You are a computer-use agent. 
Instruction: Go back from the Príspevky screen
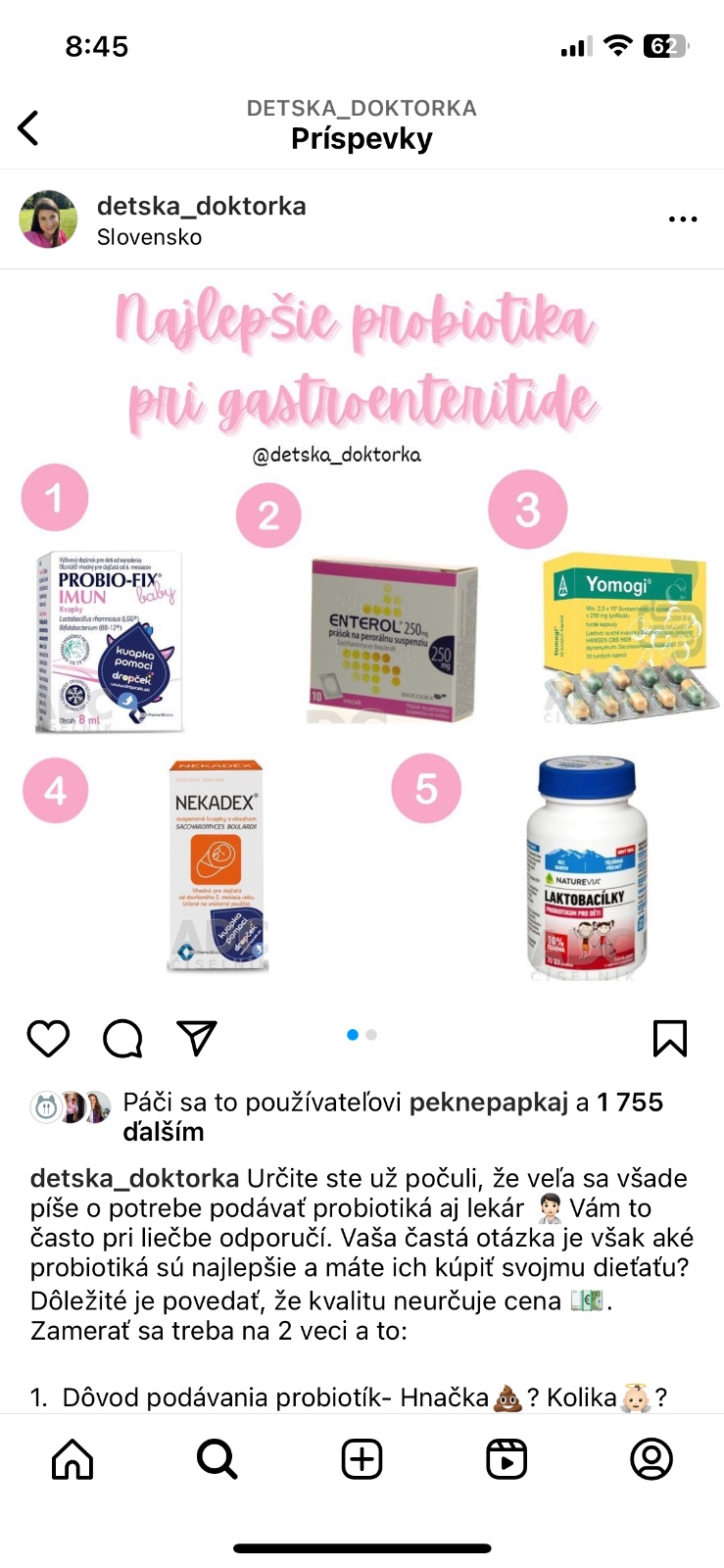(x=29, y=127)
